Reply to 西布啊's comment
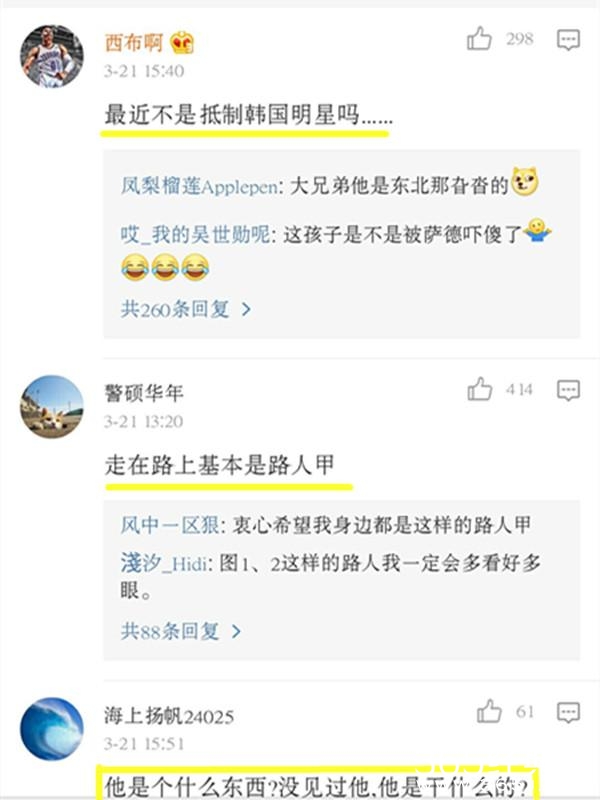Viewport: 600px width, 800px height. (x=568, y=40)
